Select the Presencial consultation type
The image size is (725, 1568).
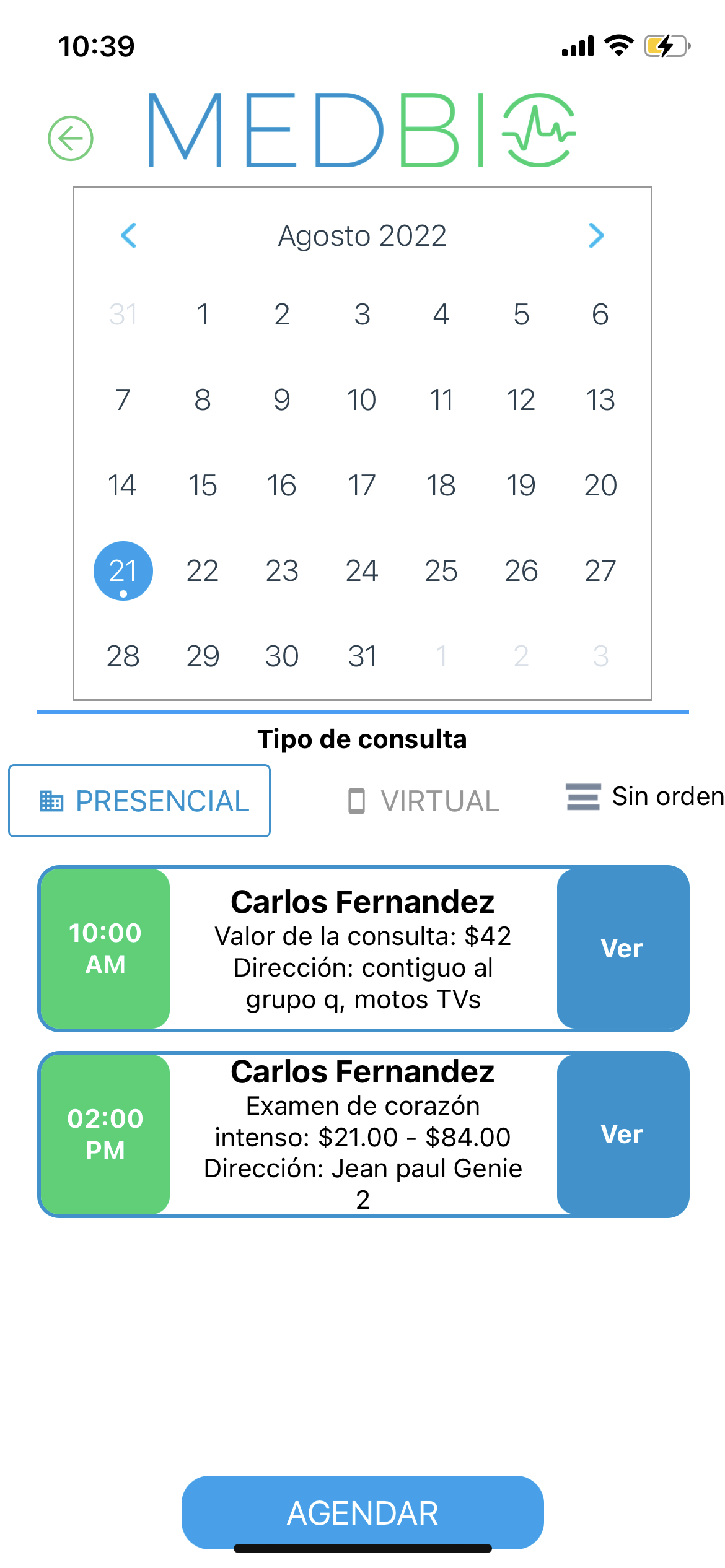coord(139,801)
